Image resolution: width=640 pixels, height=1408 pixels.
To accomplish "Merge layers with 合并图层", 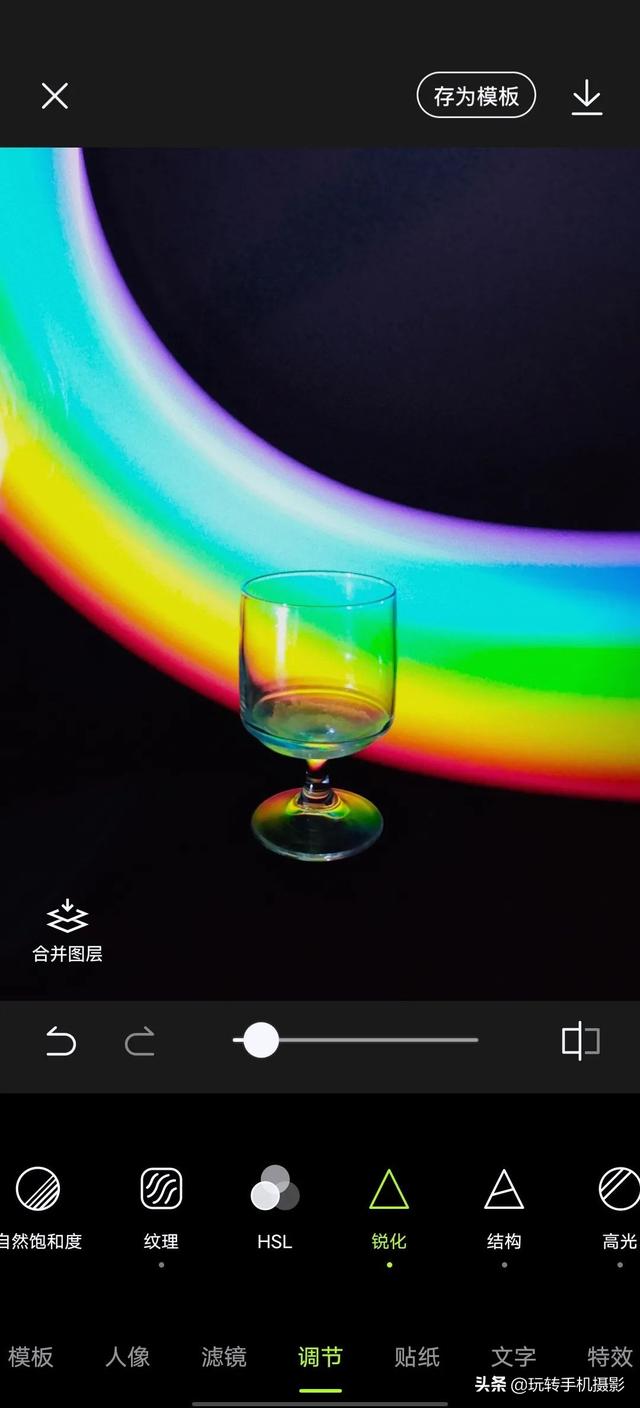I will point(67,930).
